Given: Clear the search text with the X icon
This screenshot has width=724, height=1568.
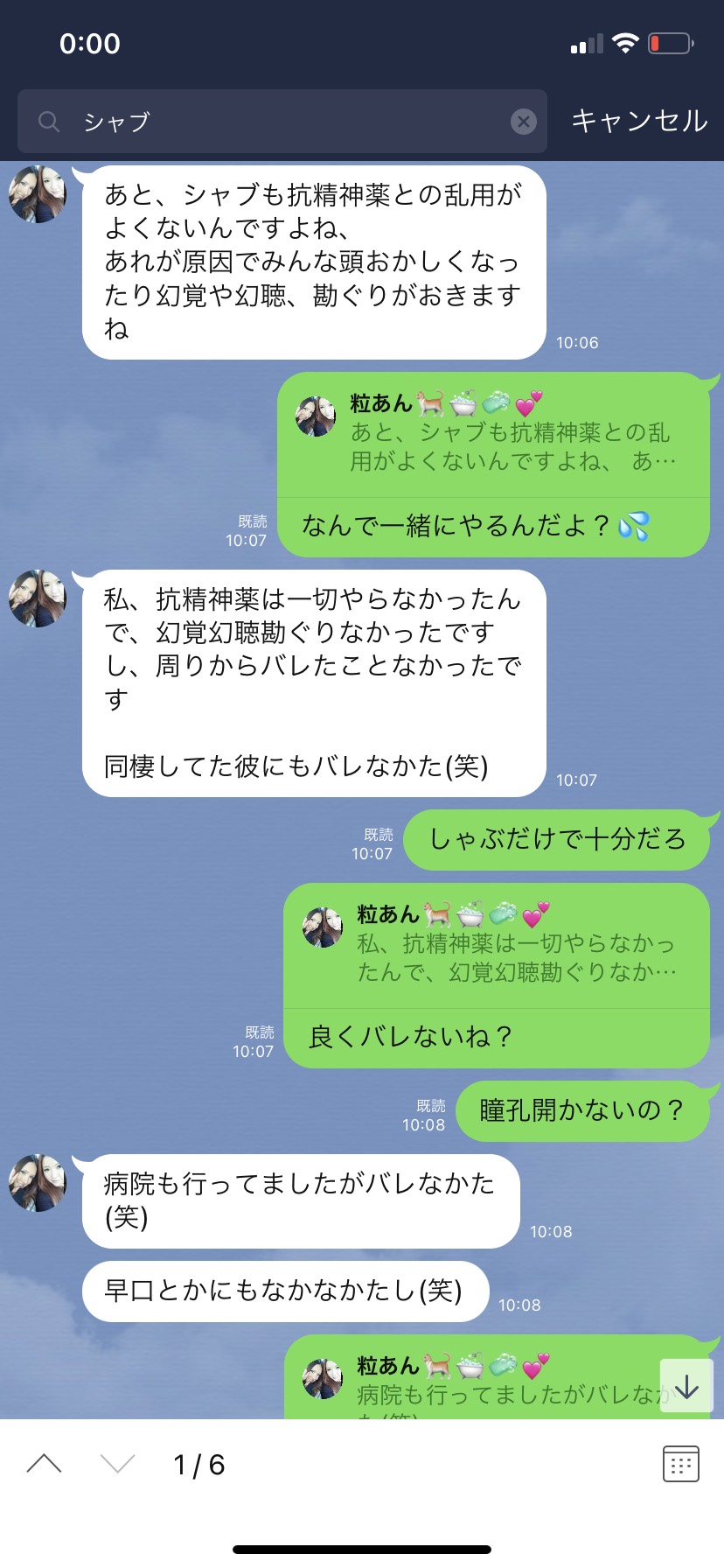Looking at the screenshot, I should (x=523, y=122).
